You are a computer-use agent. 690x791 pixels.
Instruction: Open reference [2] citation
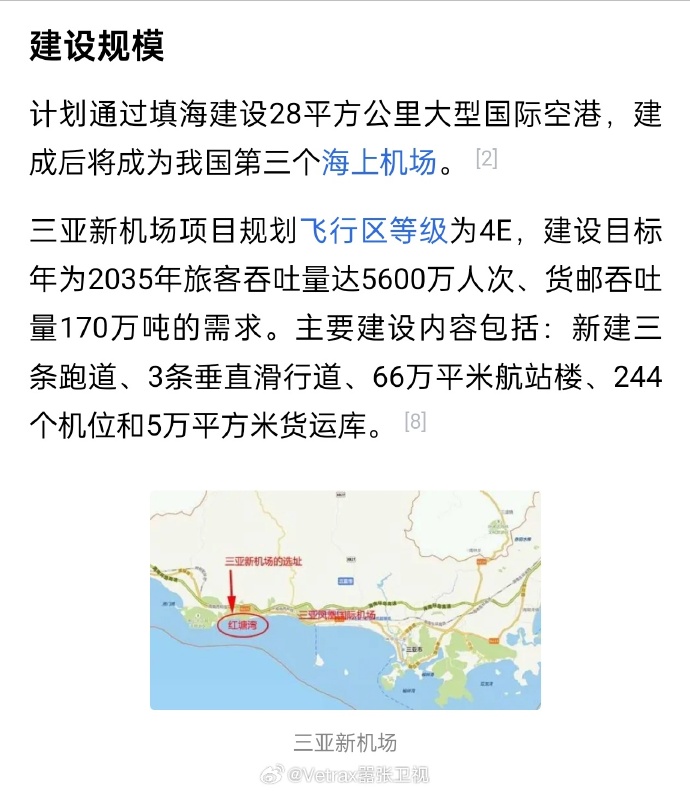click(x=486, y=159)
